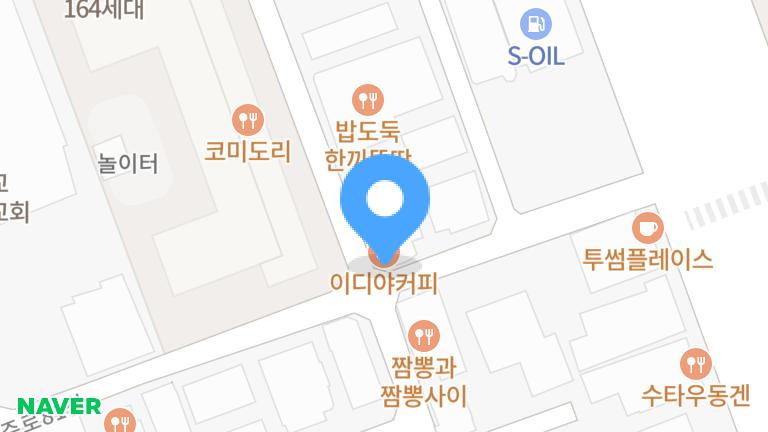Tap the blue location pin marker

tap(385, 201)
